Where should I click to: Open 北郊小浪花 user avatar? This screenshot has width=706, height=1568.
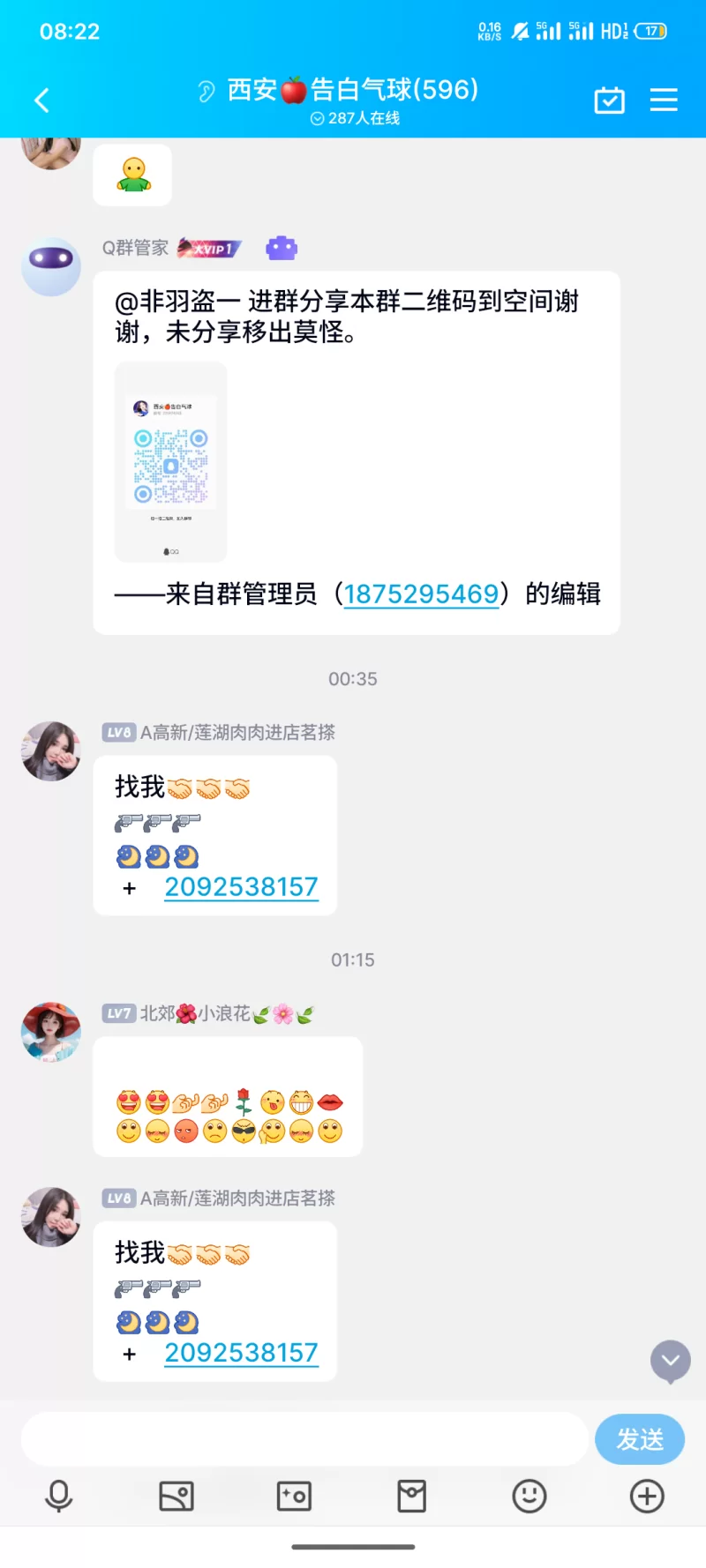pos(51,1032)
